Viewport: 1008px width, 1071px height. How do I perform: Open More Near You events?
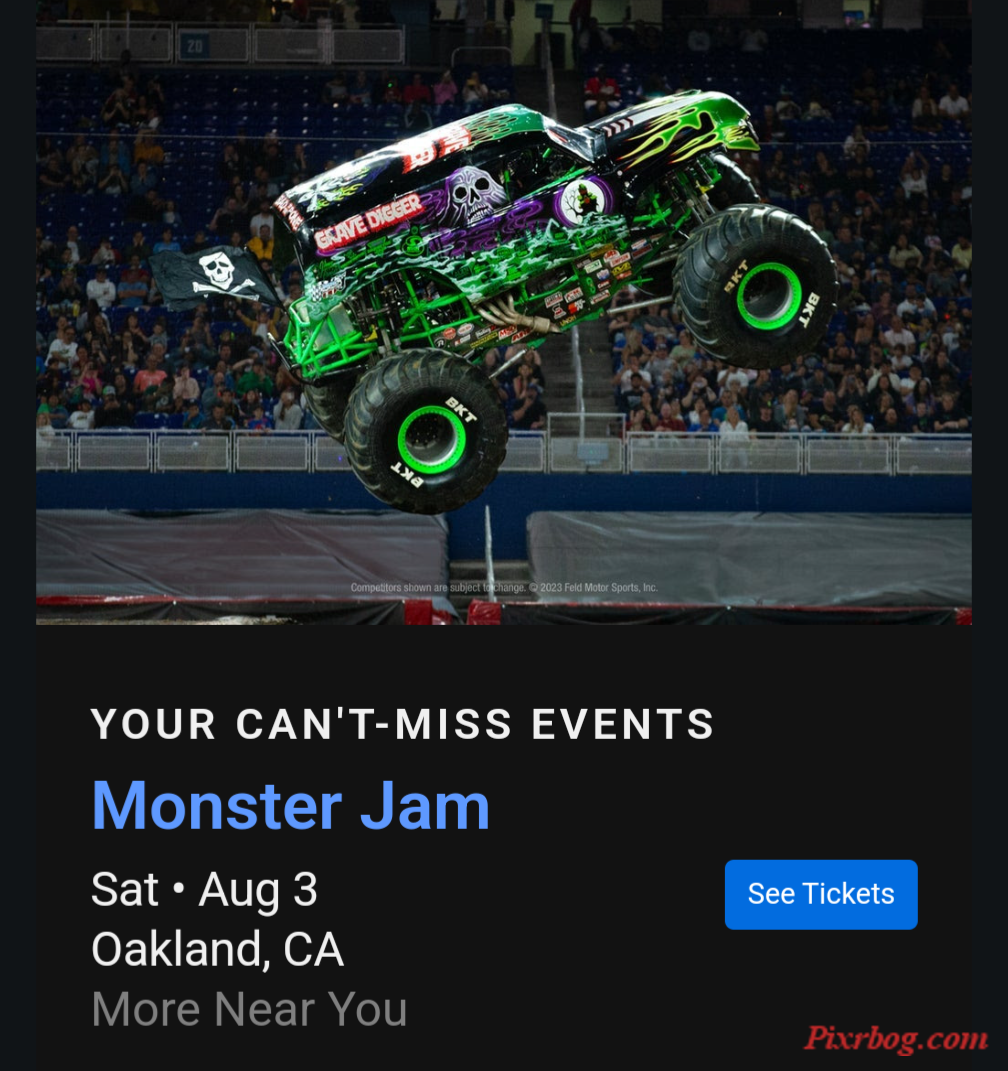249,1009
